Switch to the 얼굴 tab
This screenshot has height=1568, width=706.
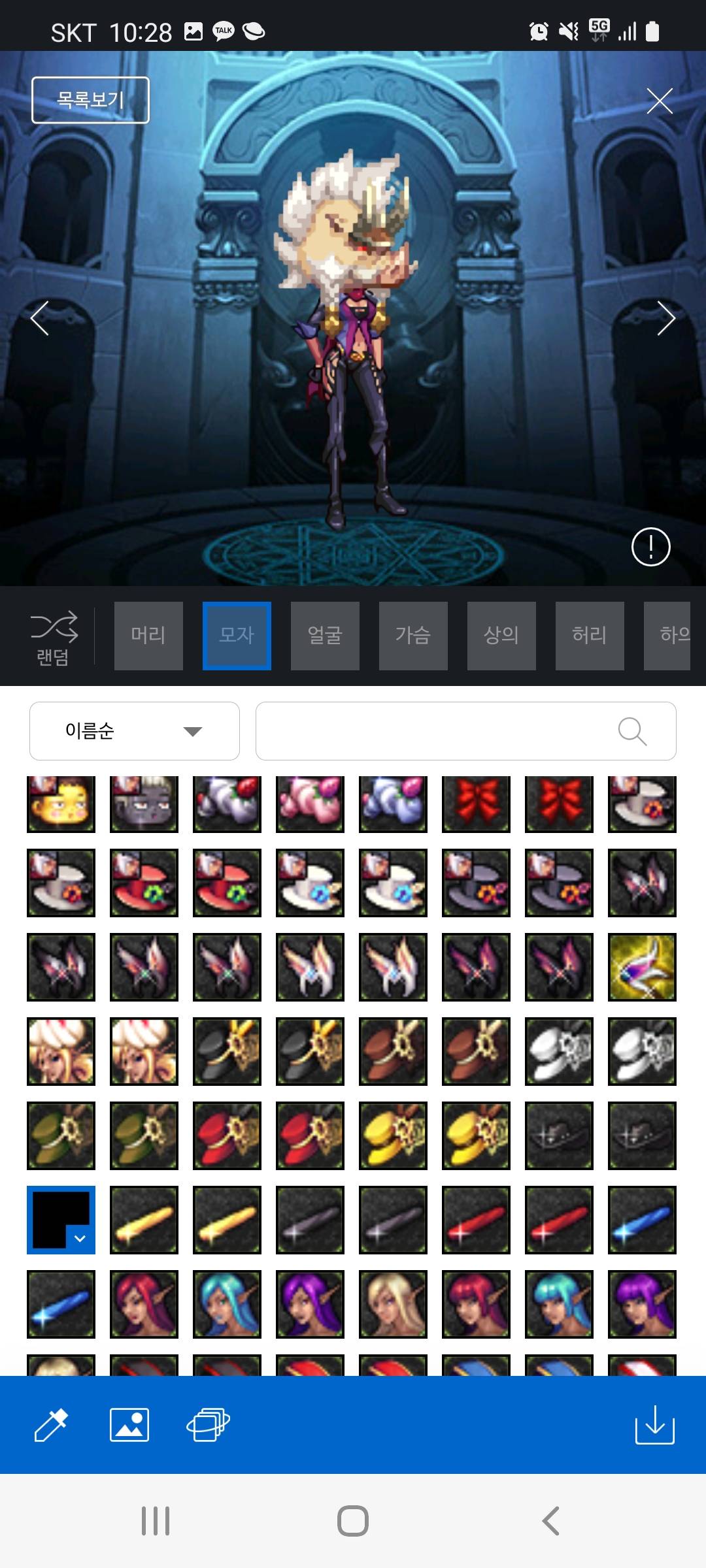[325, 635]
